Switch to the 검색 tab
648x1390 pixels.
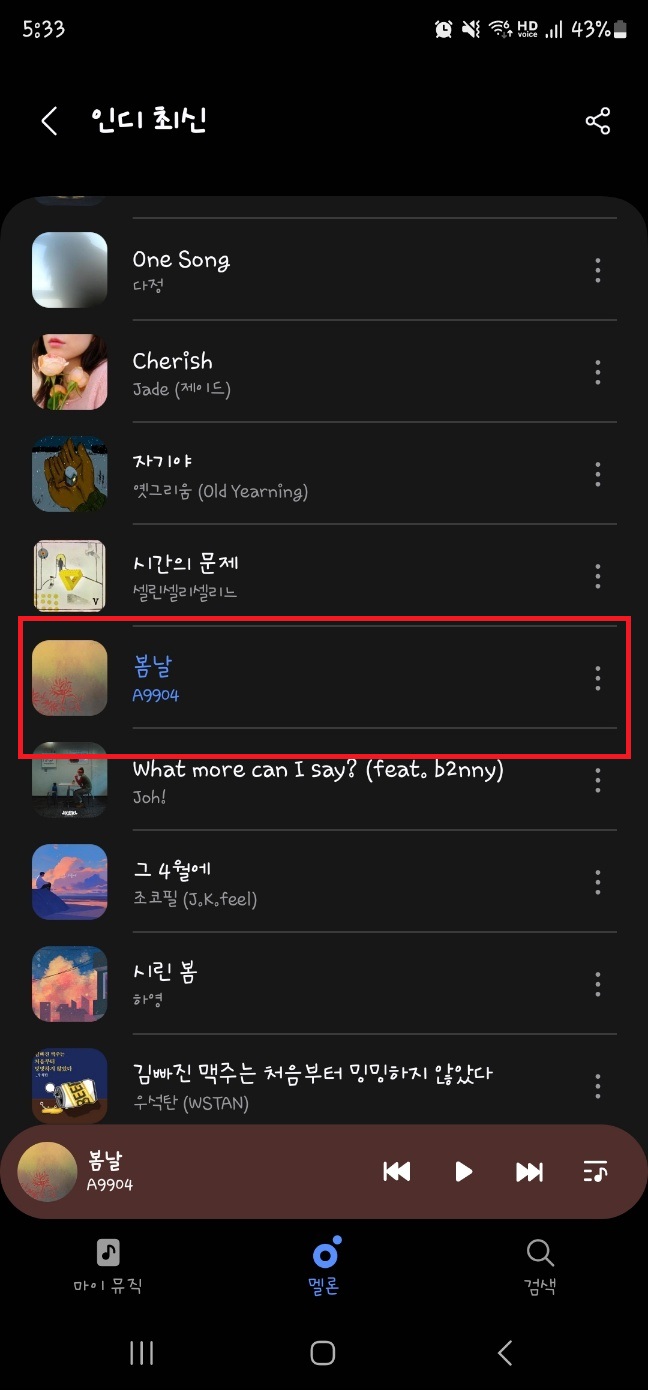click(x=539, y=1264)
